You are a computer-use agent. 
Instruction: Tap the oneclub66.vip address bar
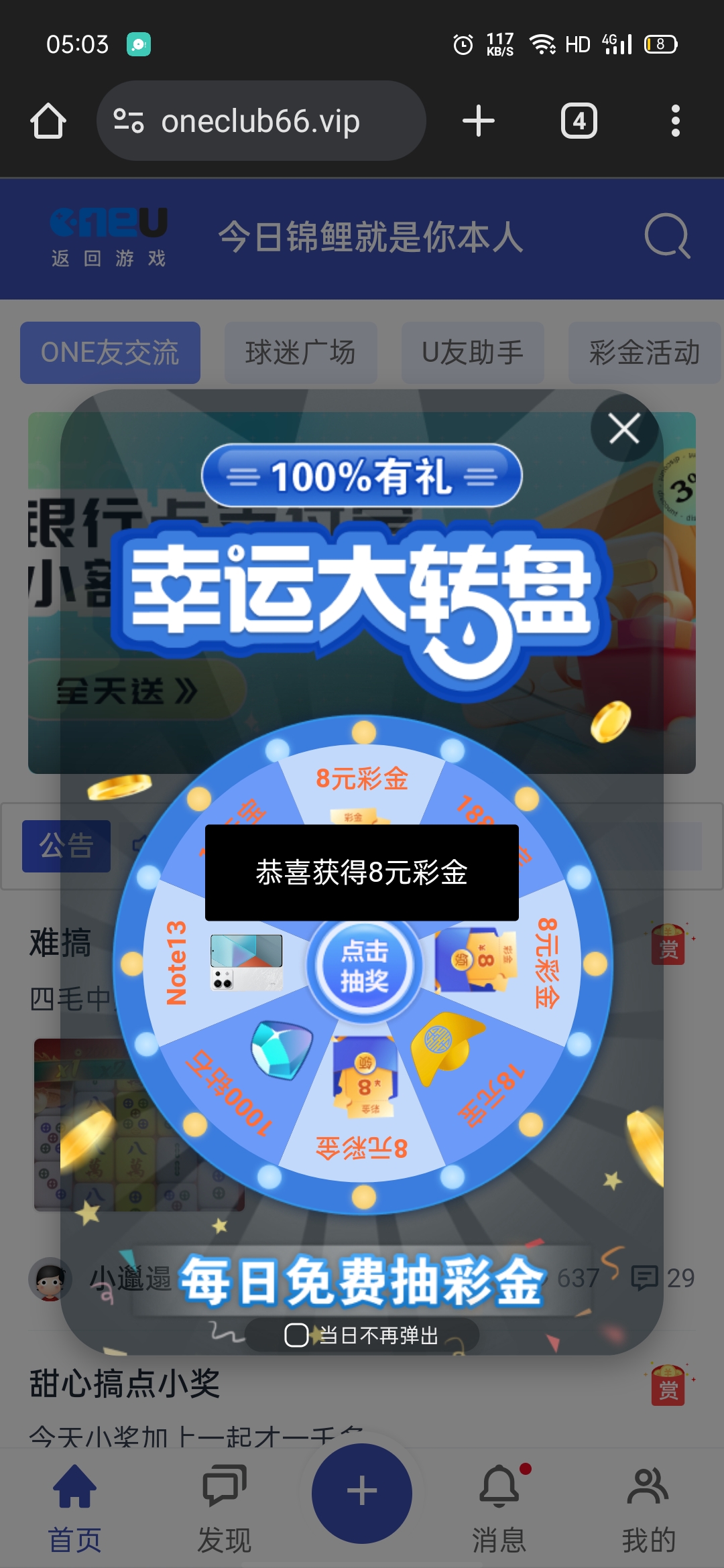click(x=261, y=120)
